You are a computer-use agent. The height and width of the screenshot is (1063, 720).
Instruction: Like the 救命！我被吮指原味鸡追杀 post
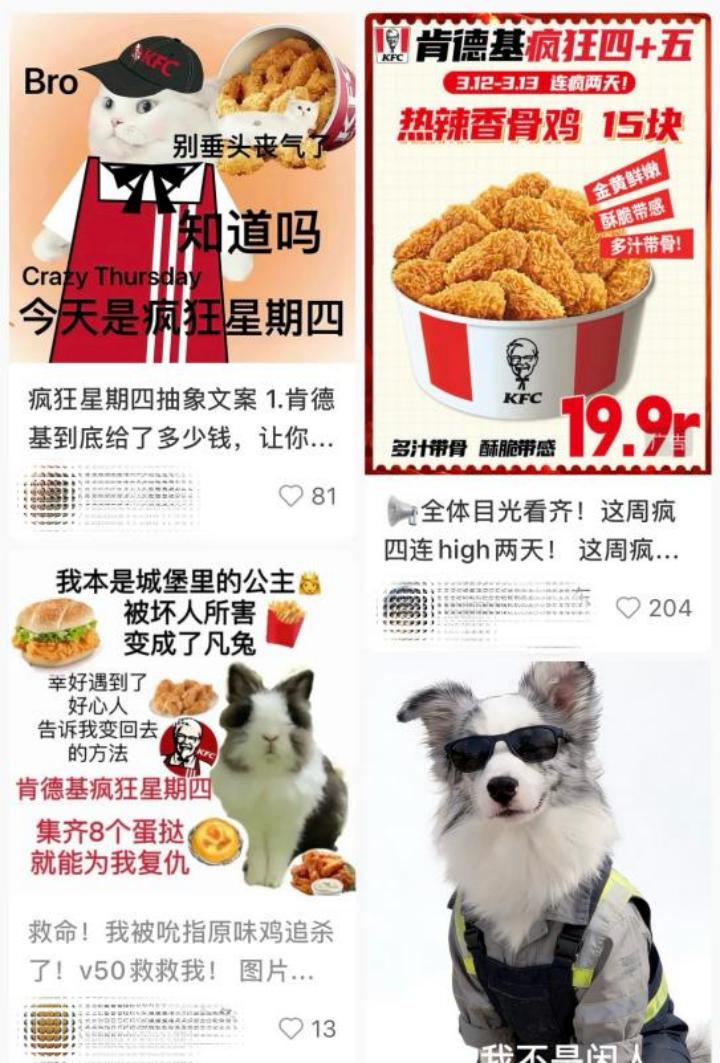[x=291, y=1028]
